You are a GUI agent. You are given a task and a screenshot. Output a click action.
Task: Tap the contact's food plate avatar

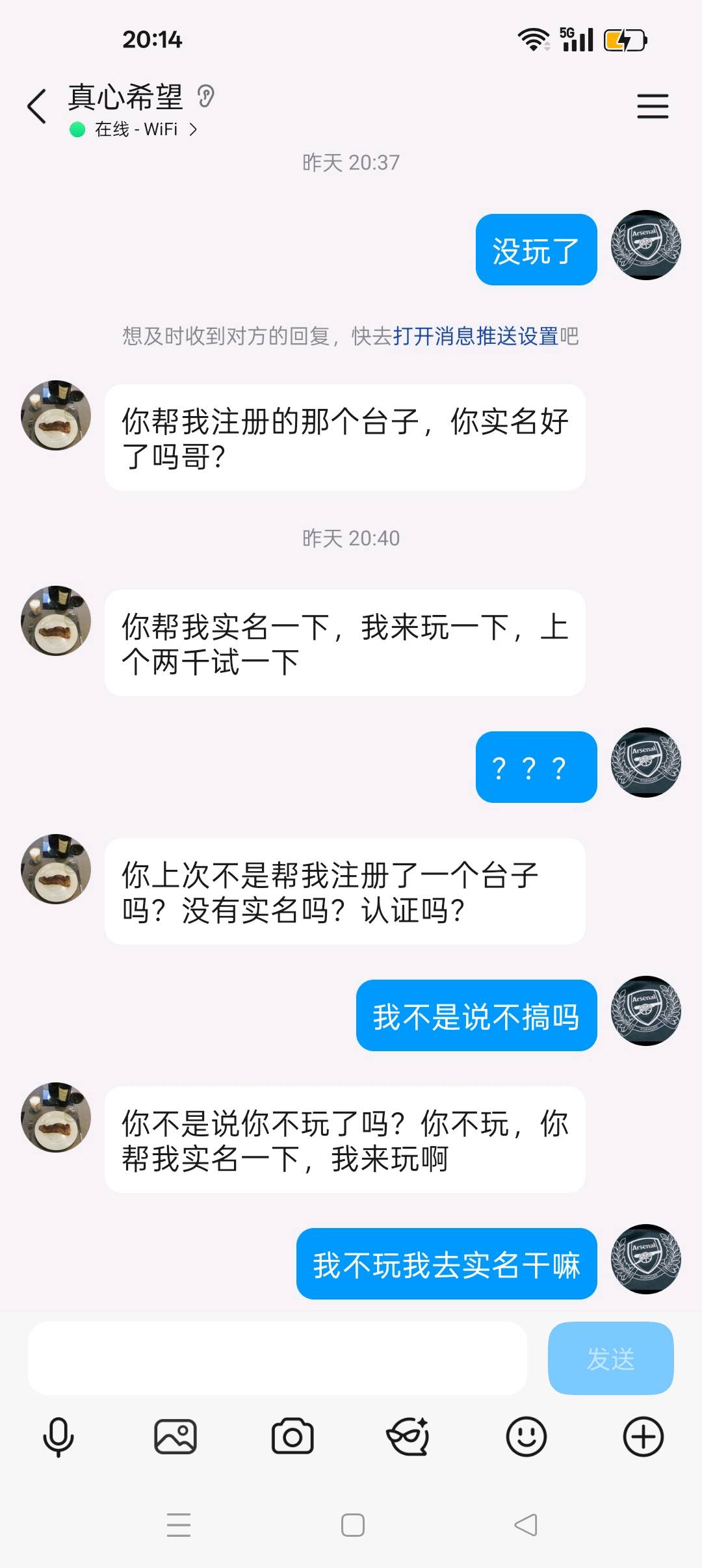55,416
